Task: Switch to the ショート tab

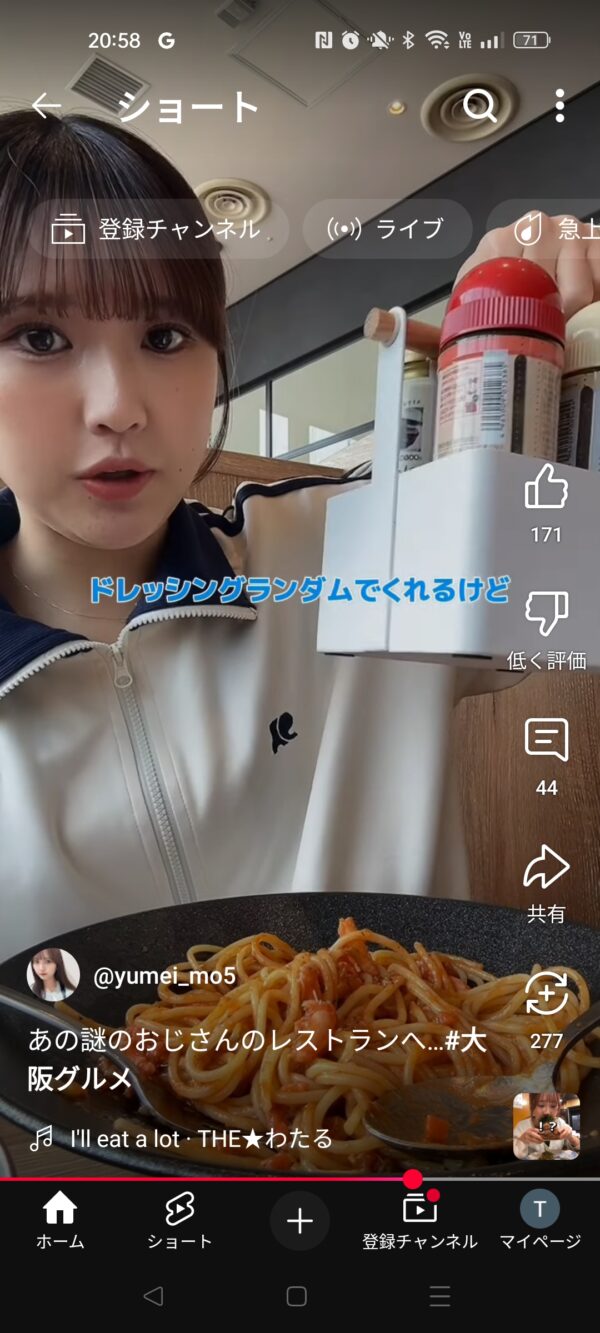Action: click(180, 1221)
